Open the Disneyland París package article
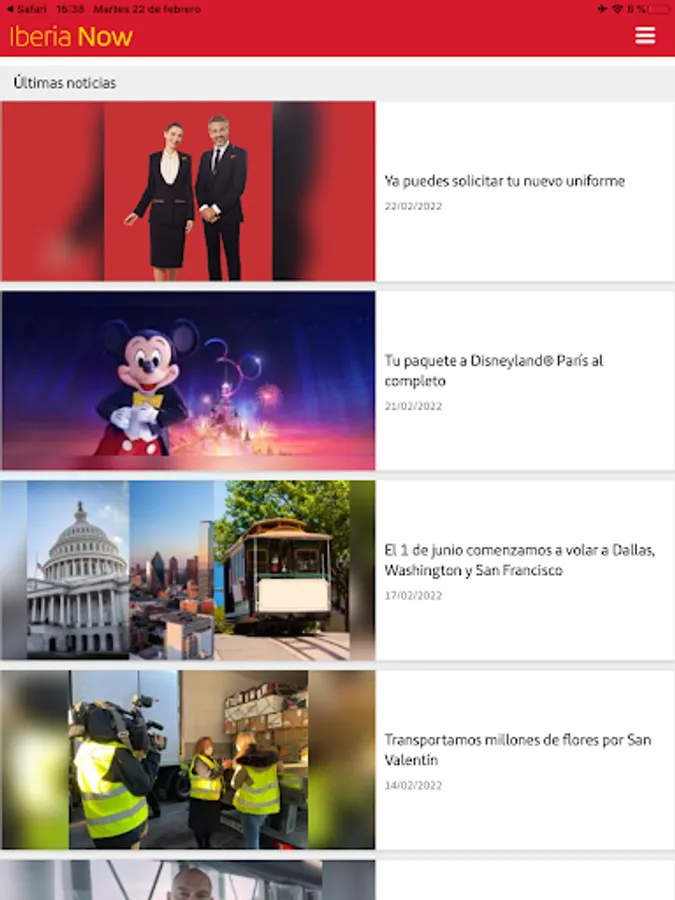Viewport: 675px width, 900px height. pos(494,370)
